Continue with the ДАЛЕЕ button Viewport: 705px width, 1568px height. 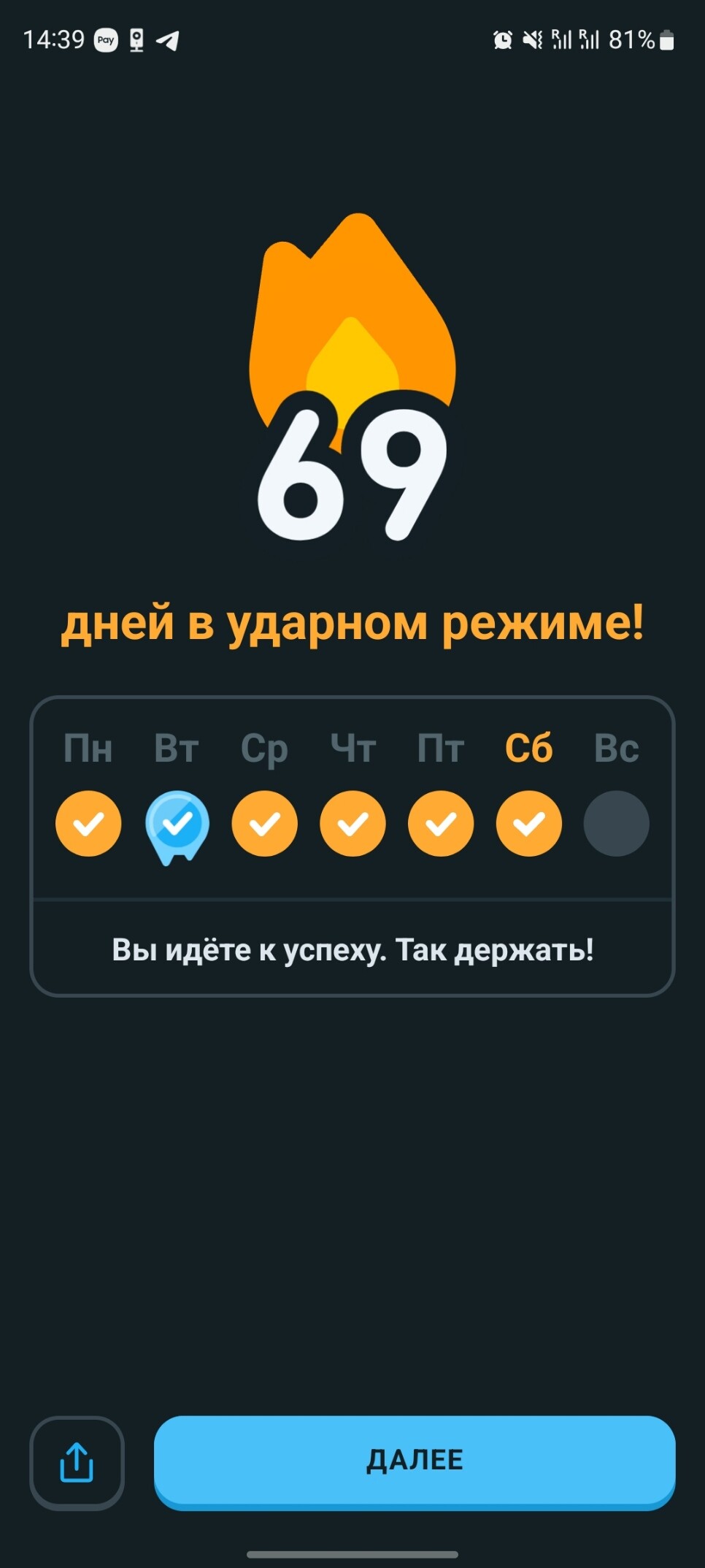tap(415, 1462)
